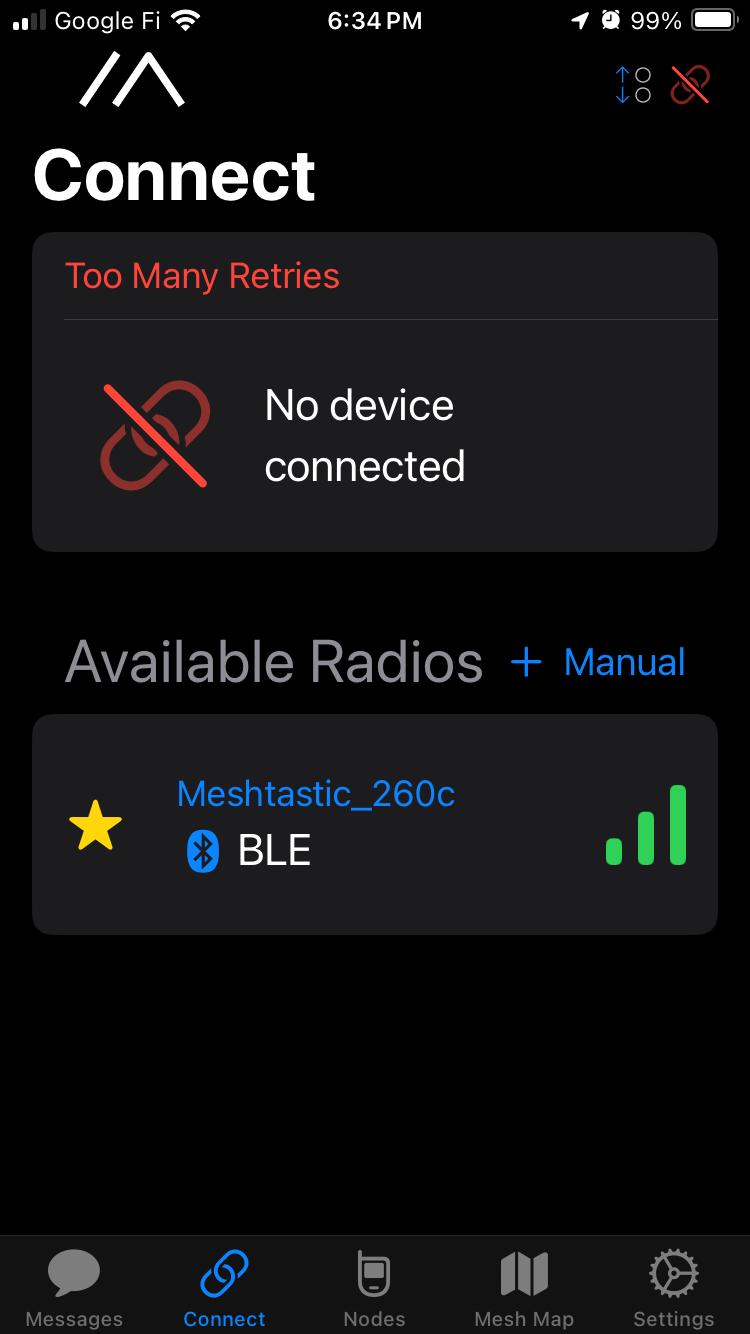750x1334 pixels.
Task: Tap the blue connection-sort icon top right
Action: 632,85
